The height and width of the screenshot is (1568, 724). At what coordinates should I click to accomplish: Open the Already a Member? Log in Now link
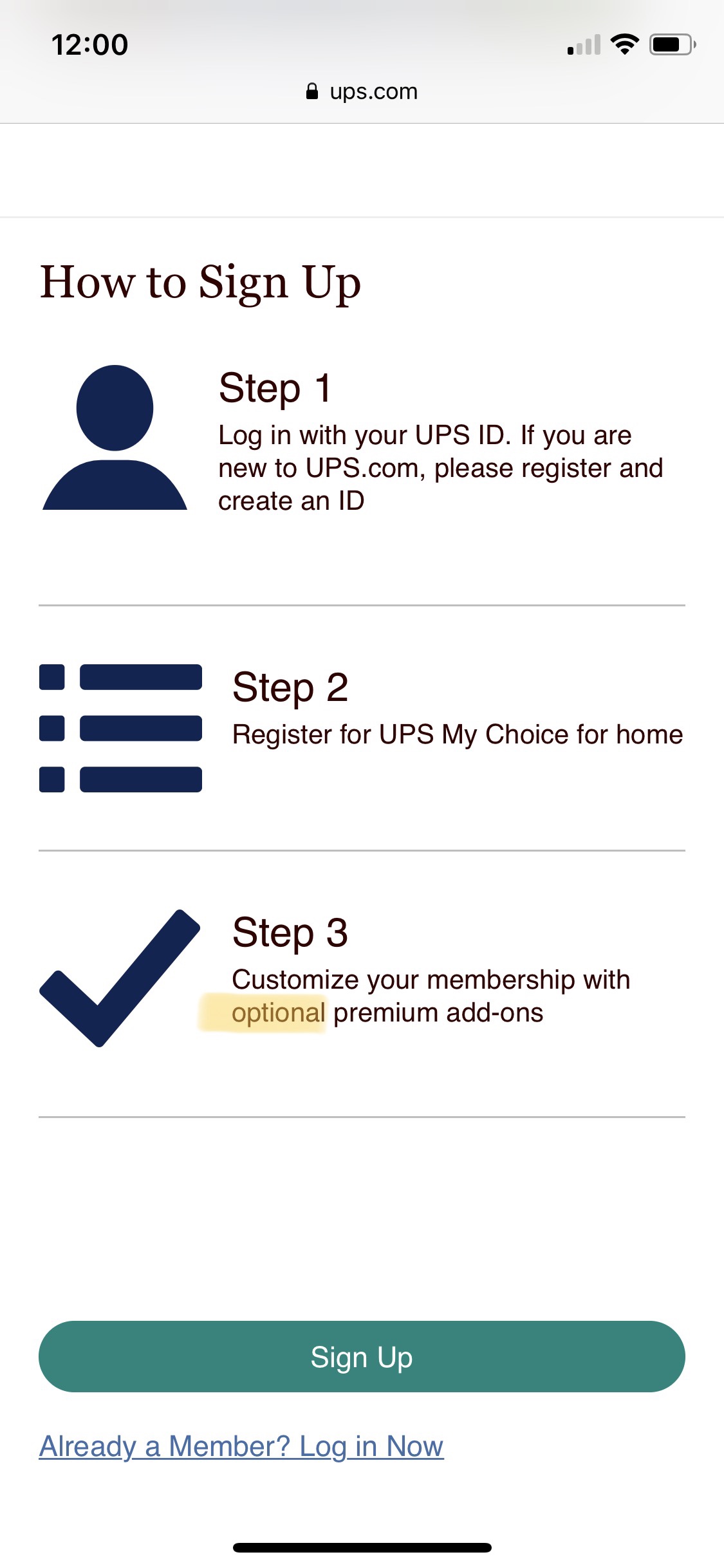pos(241,1446)
